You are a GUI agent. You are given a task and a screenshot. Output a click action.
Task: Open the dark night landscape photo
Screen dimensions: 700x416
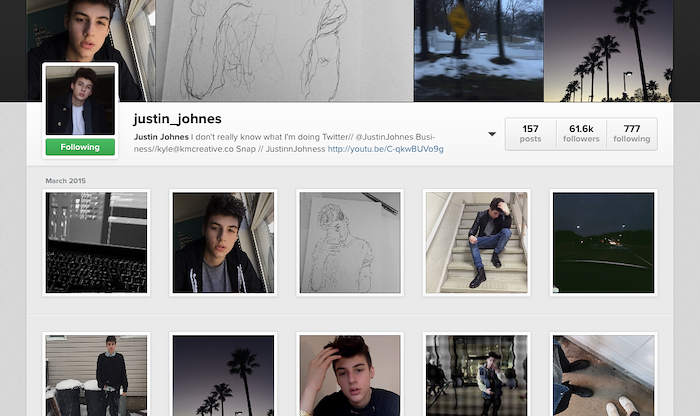(x=600, y=242)
